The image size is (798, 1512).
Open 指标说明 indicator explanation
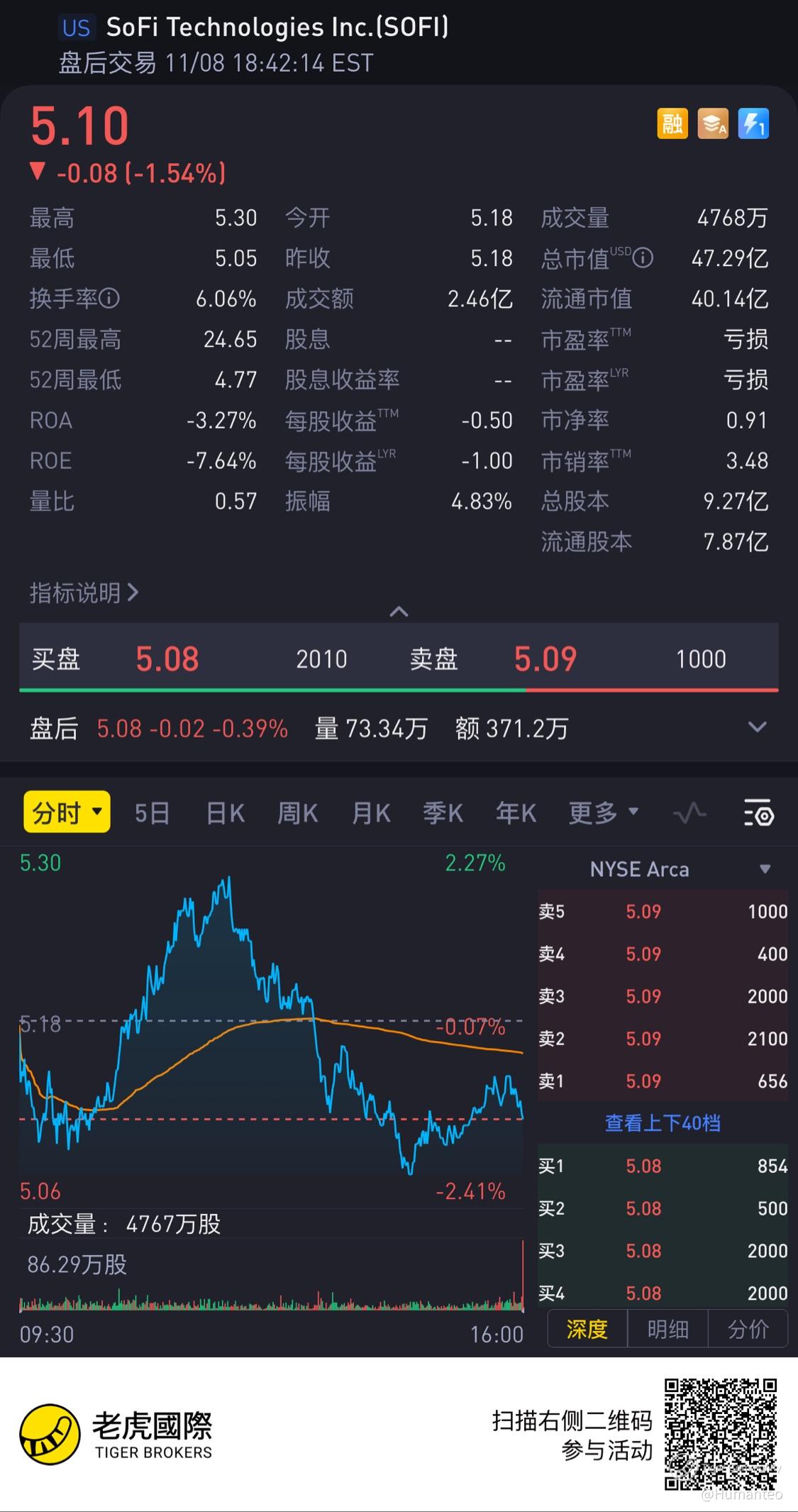coord(84,592)
